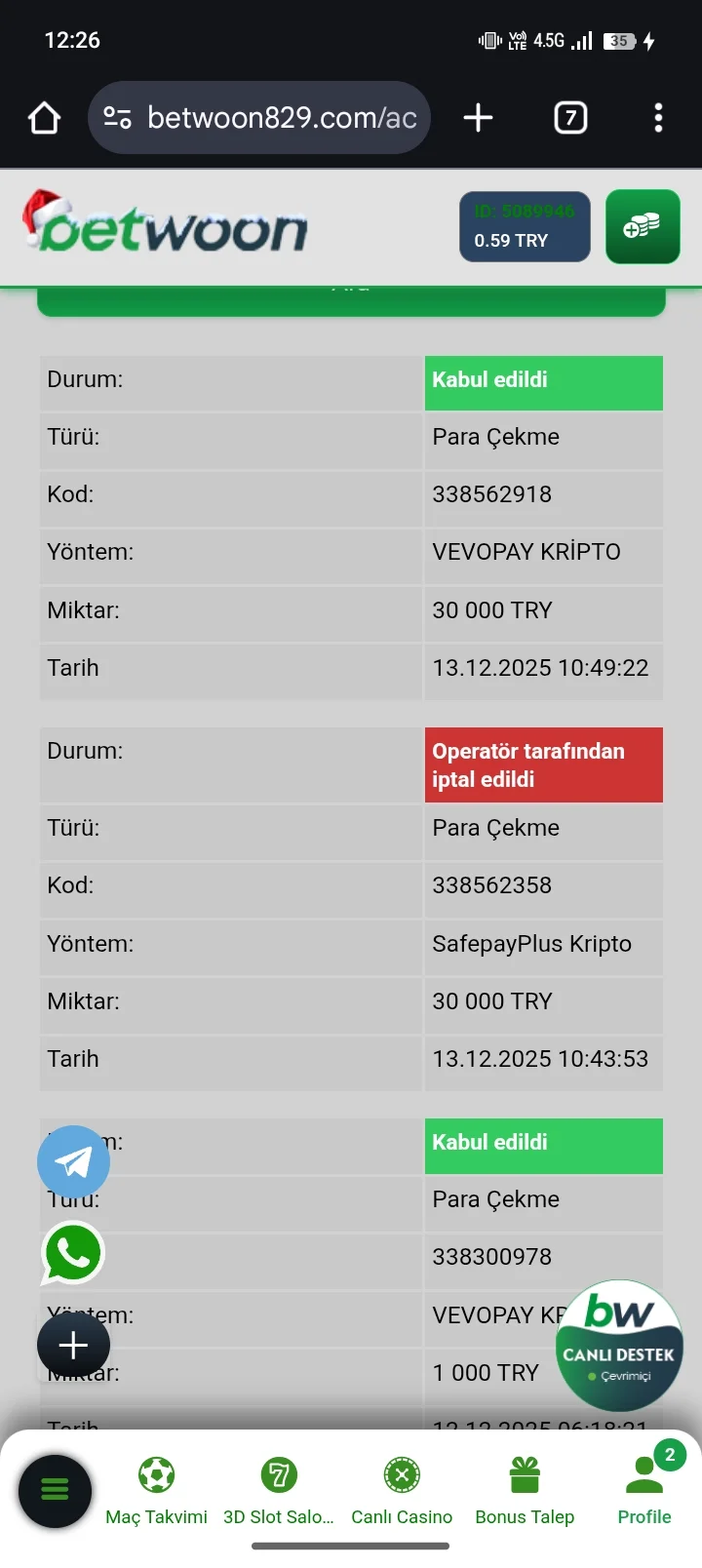Image resolution: width=702 pixels, height=1568 pixels.
Task: Open 3D Slot Salonu
Action: tap(279, 1490)
